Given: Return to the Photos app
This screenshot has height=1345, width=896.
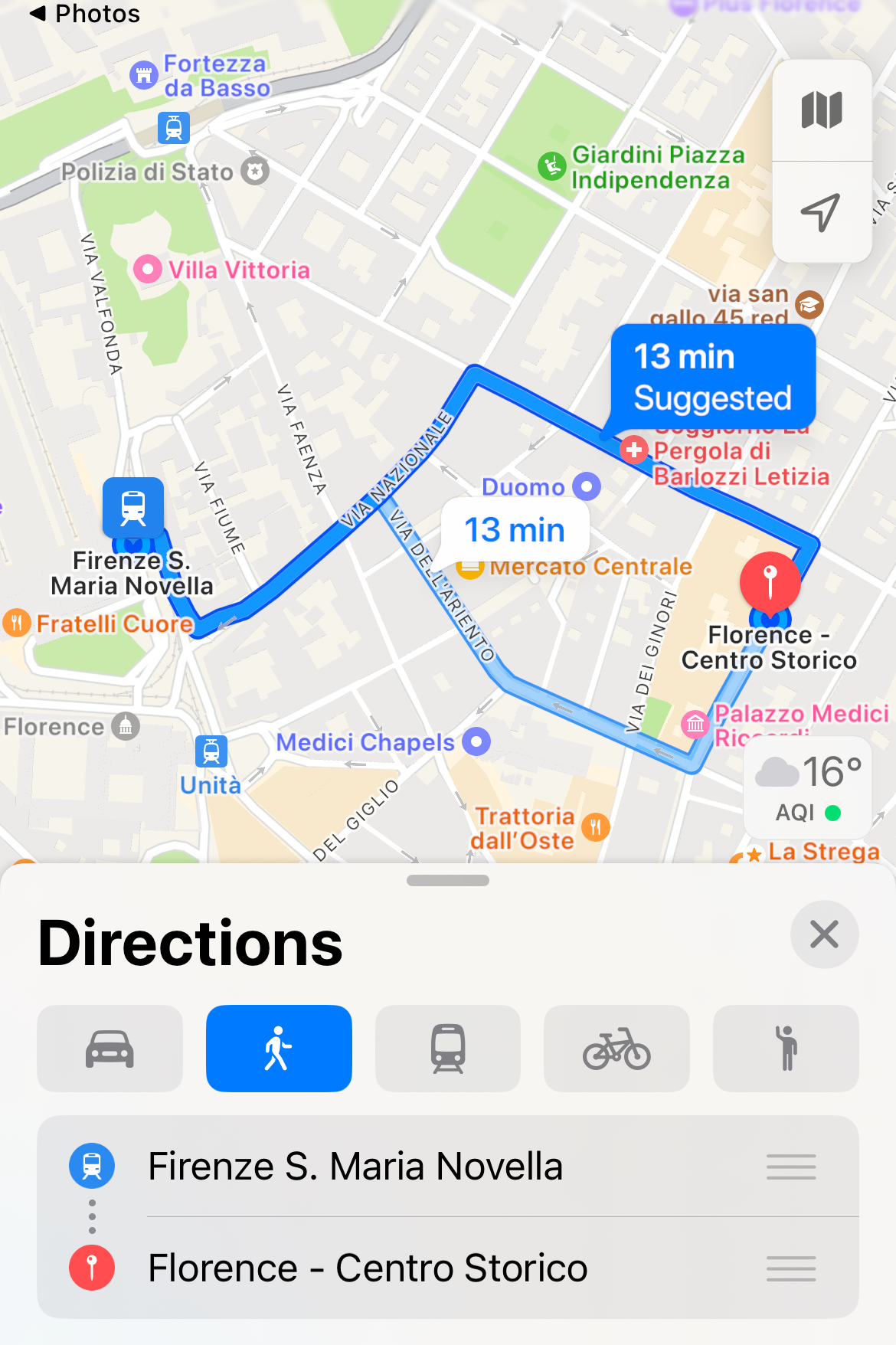Looking at the screenshot, I should [x=84, y=14].
